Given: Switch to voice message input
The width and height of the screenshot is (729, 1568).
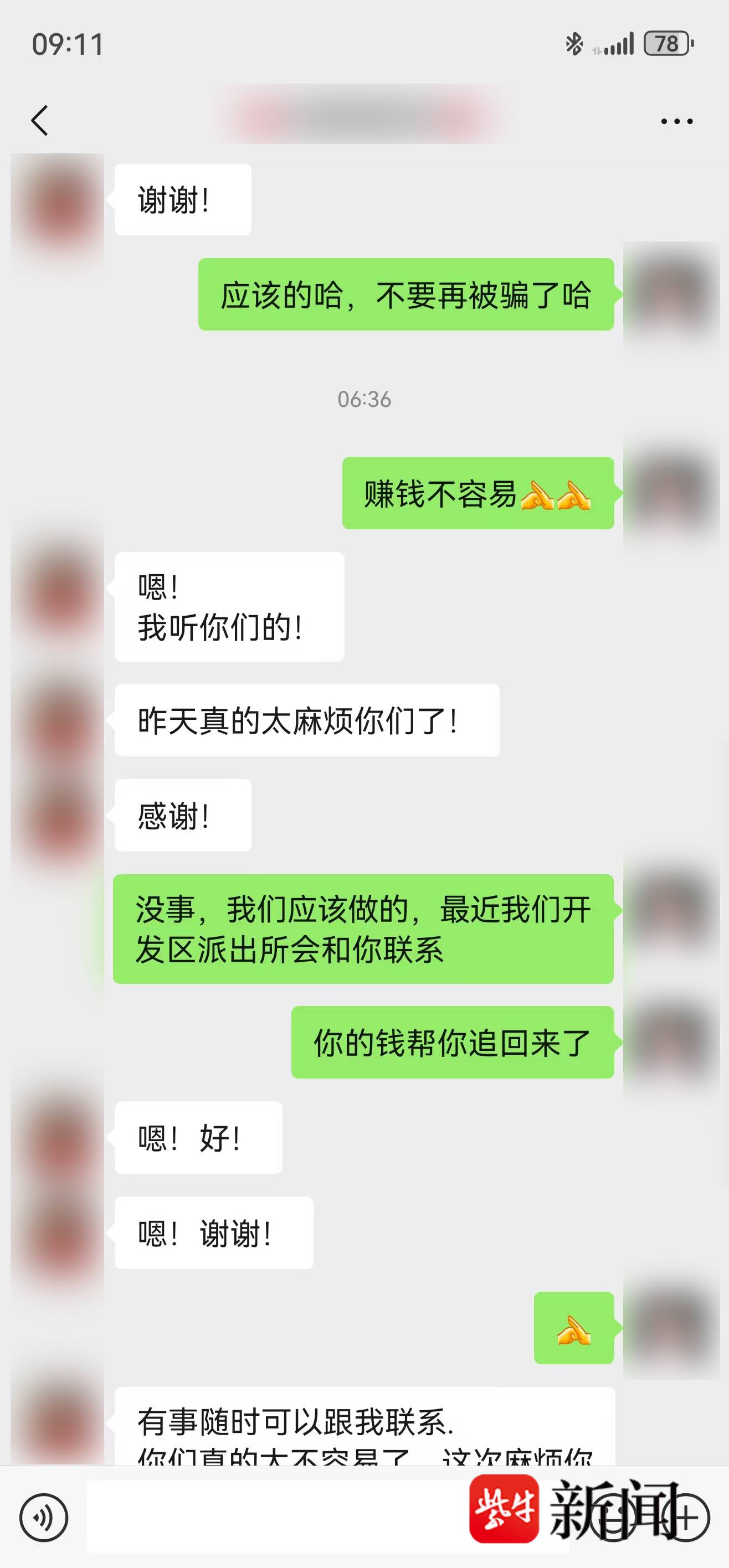Looking at the screenshot, I should (x=44, y=1517).
